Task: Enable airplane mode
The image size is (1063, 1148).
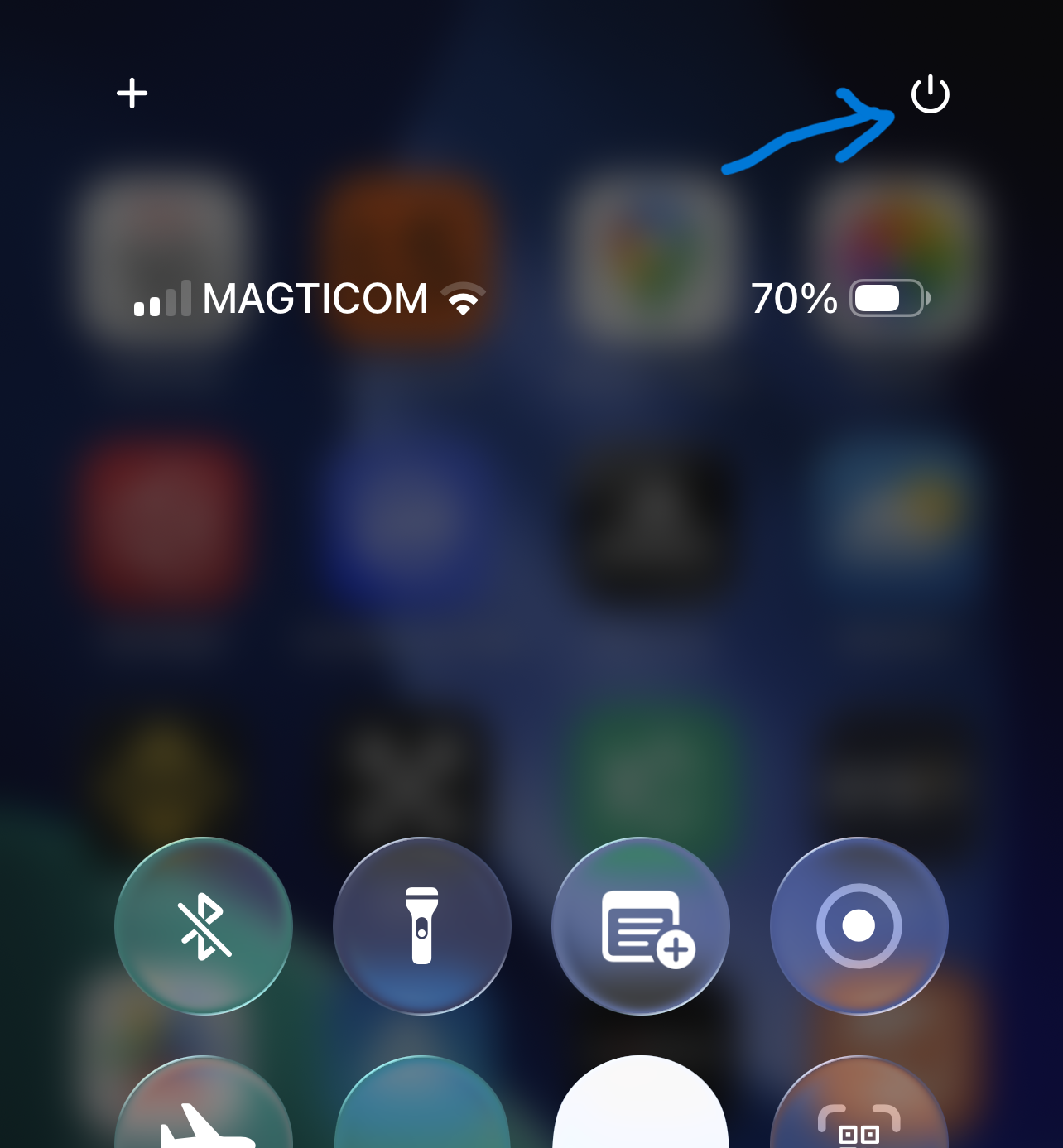Action: coord(204,1113)
